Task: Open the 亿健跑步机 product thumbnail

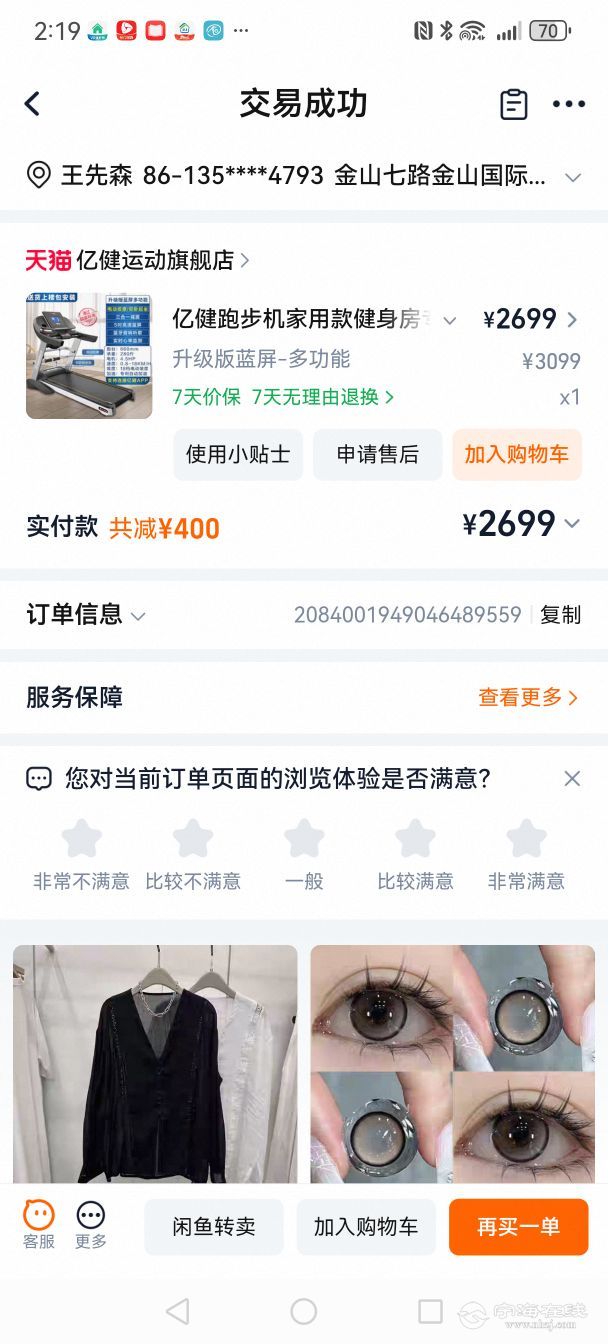Action: coord(89,355)
